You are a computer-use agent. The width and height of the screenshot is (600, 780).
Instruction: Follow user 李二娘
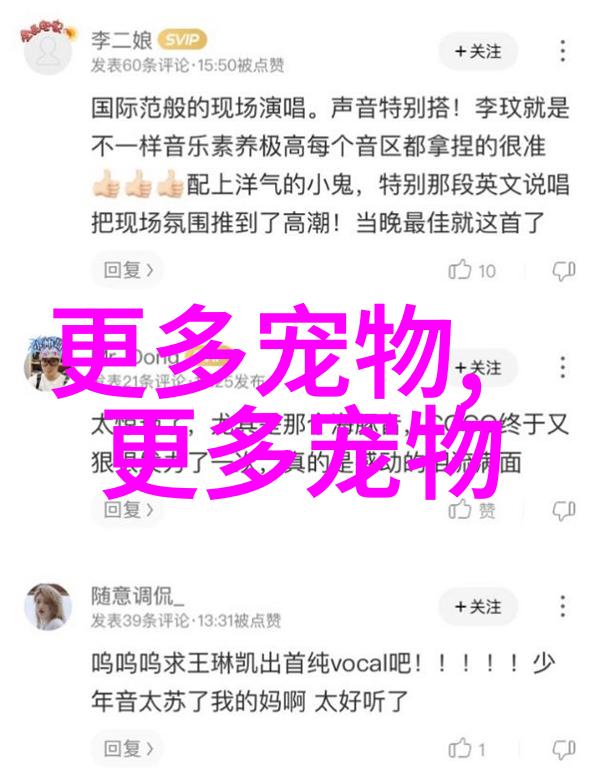(x=479, y=50)
